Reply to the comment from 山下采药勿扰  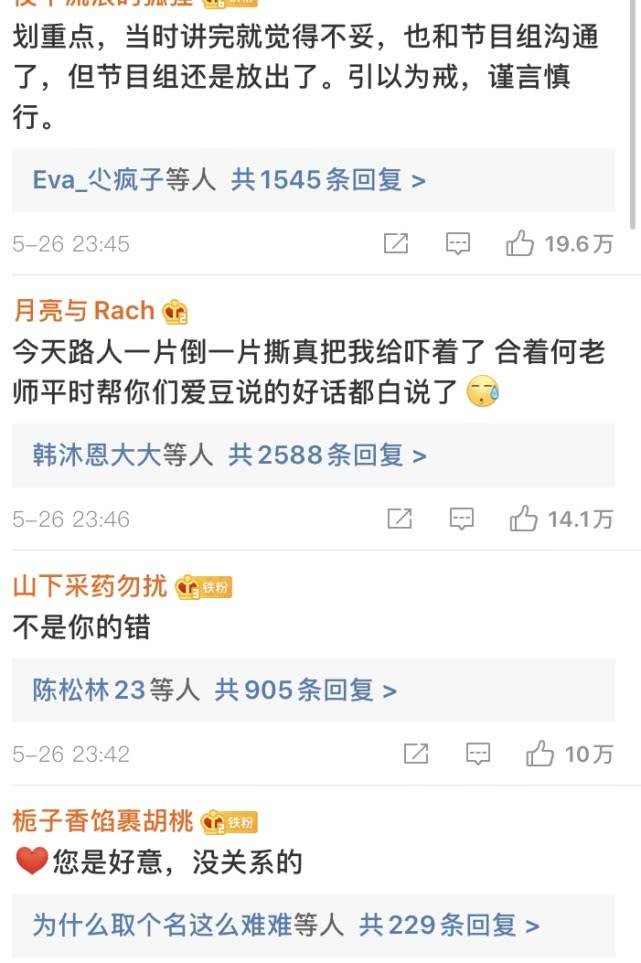click(478, 753)
